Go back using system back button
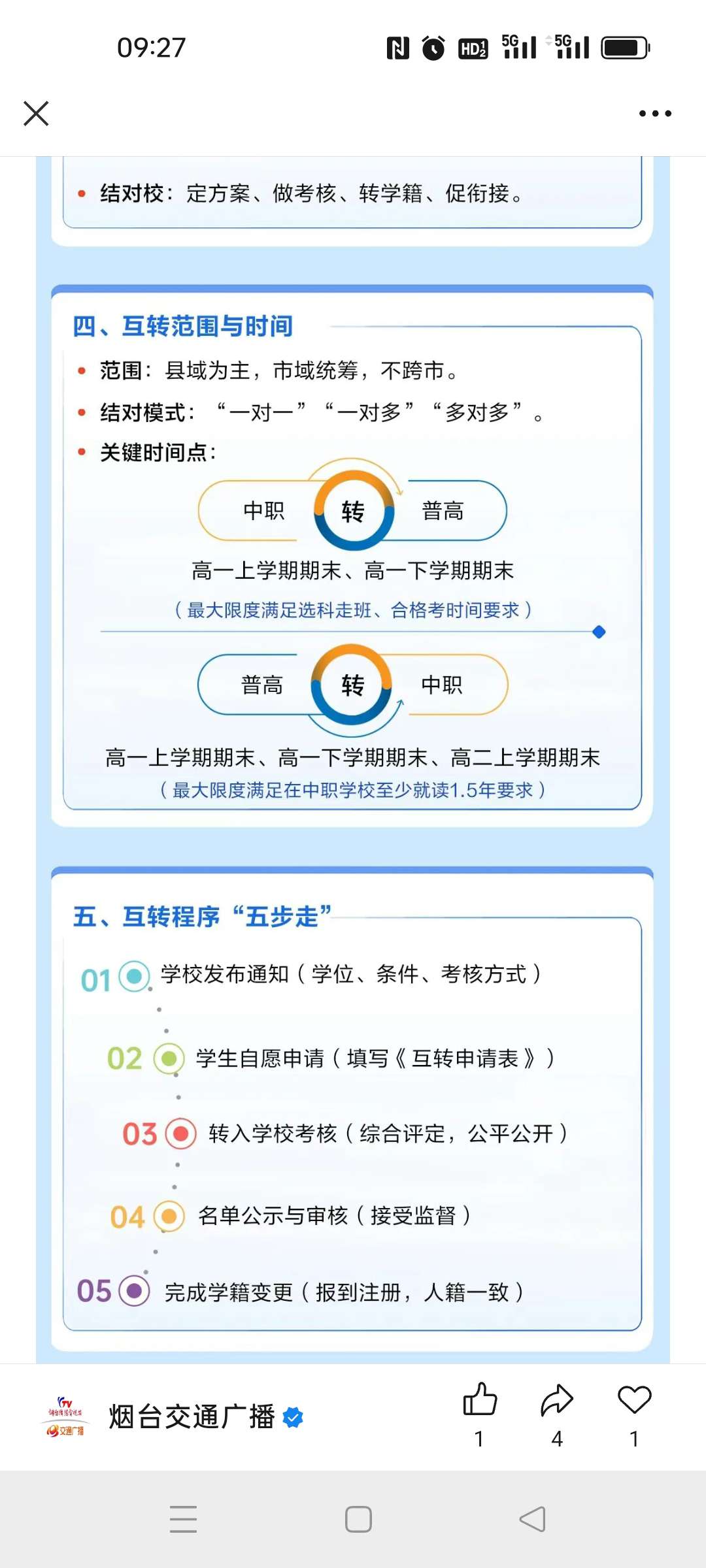Screen dimensions: 706x1568 pos(532,1519)
